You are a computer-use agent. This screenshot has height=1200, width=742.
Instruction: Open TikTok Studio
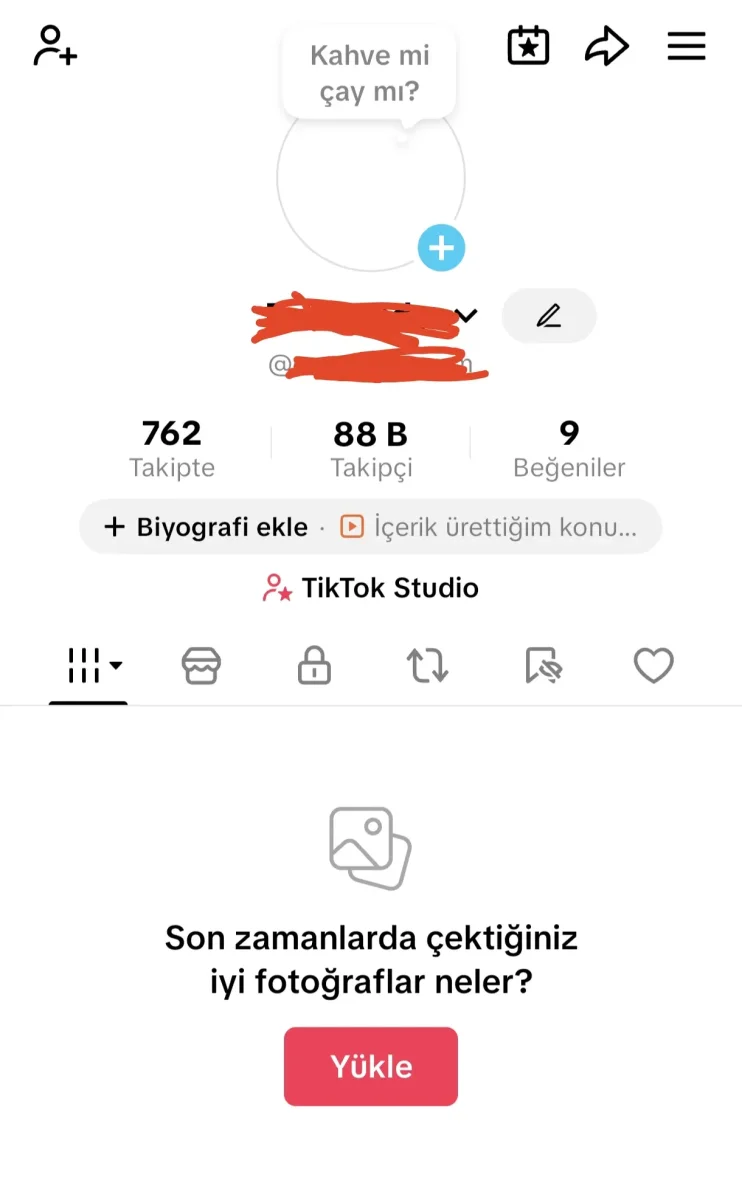(371, 588)
